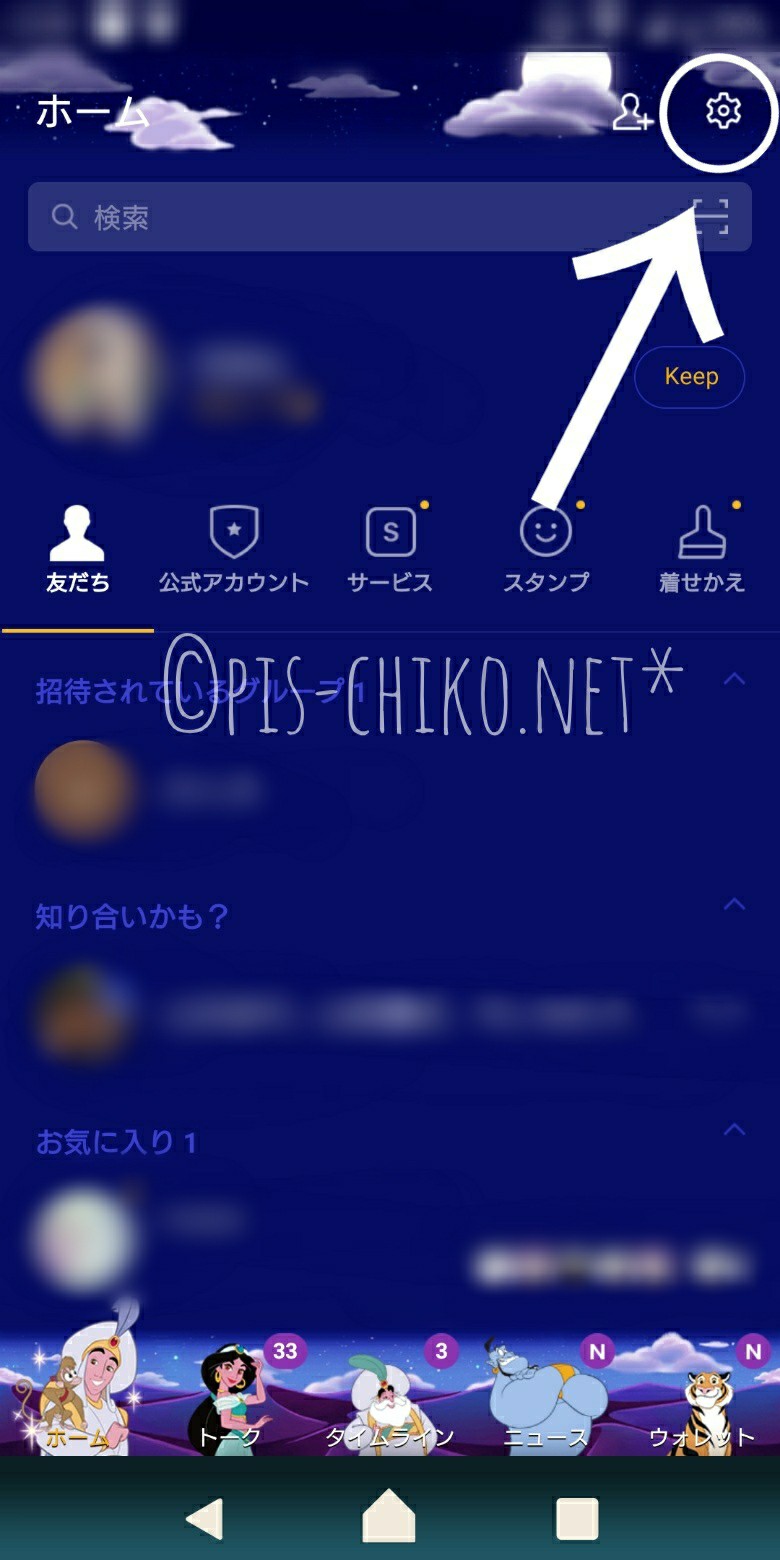Go to the ホーム bottom tab

coord(77,1400)
